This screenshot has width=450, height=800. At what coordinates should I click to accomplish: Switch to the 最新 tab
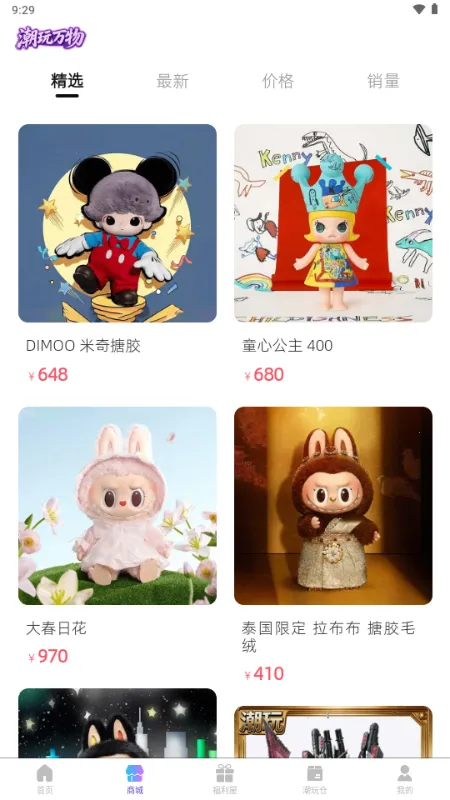click(172, 81)
